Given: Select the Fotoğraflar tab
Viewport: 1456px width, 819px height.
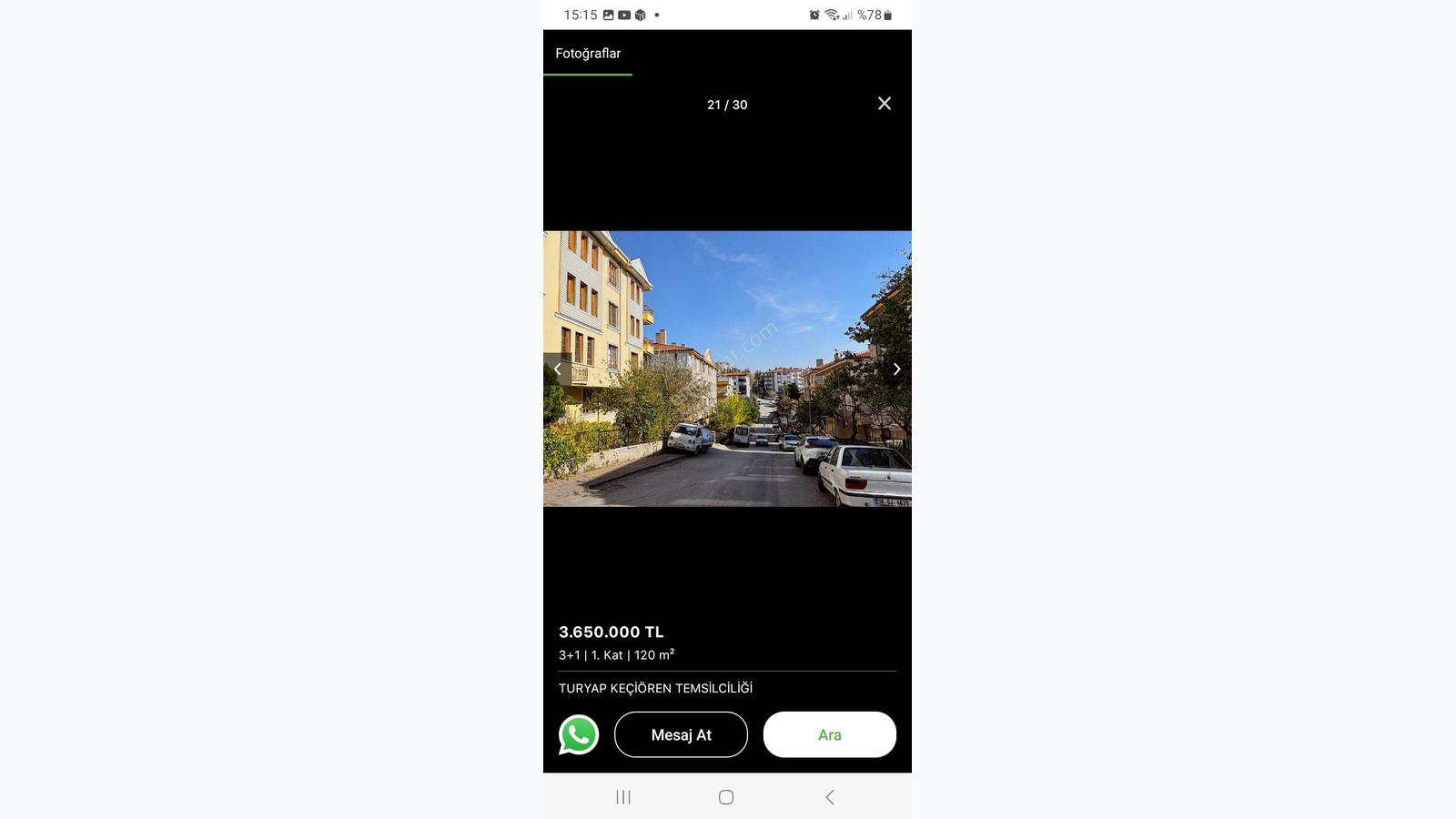Looking at the screenshot, I should (588, 54).
